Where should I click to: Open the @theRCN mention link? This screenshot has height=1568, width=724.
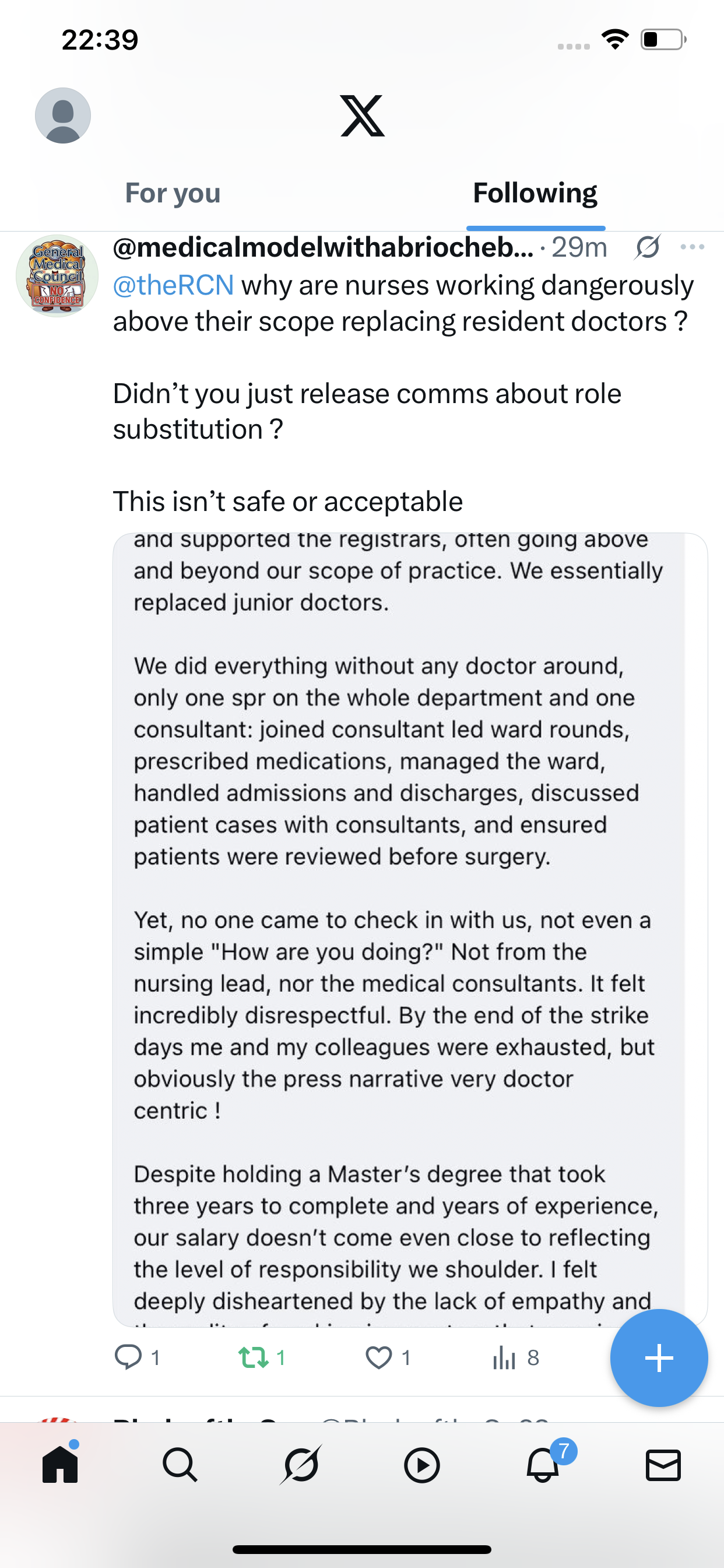[x=173, y=285]
